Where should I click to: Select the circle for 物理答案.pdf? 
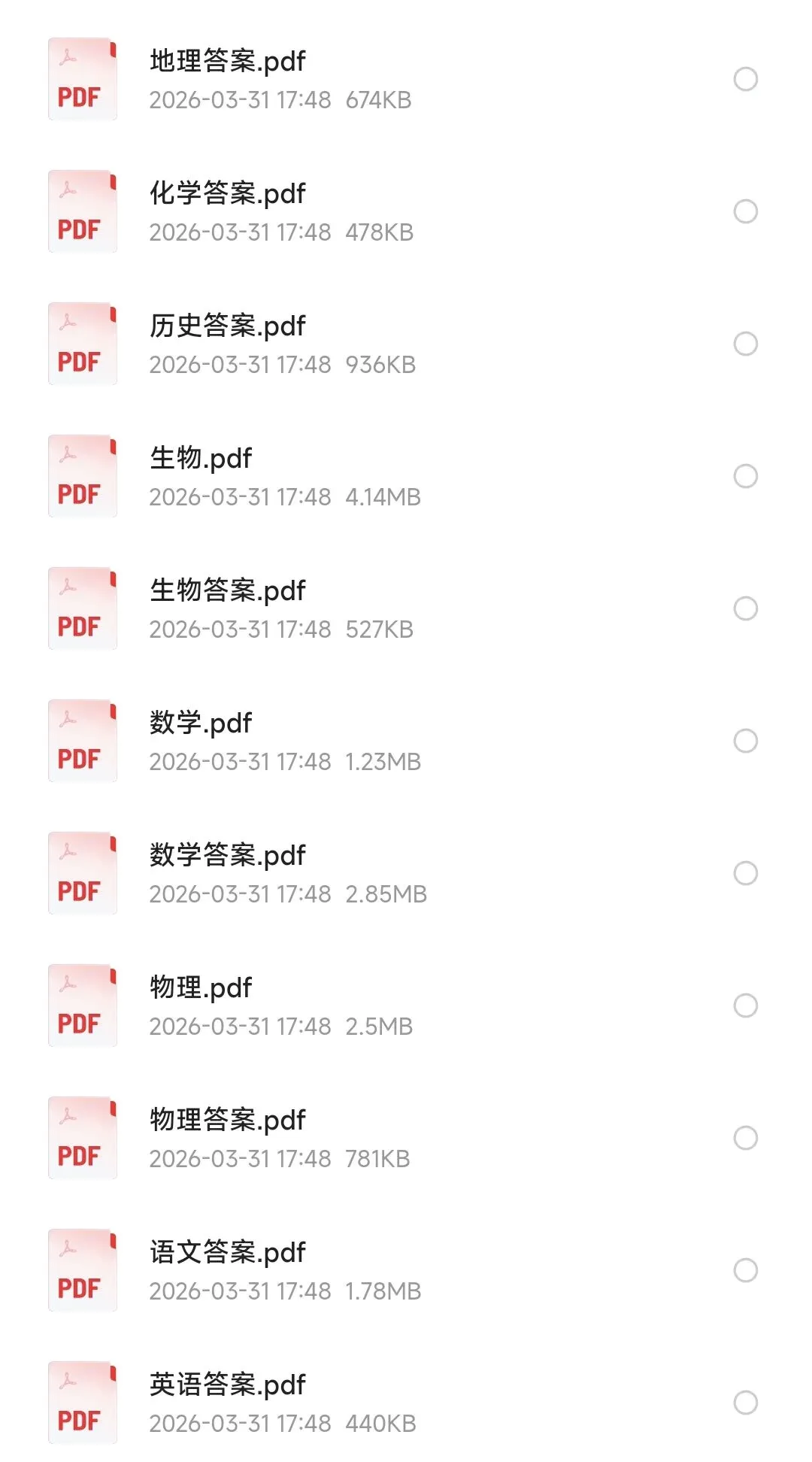tap(745, 1138)
